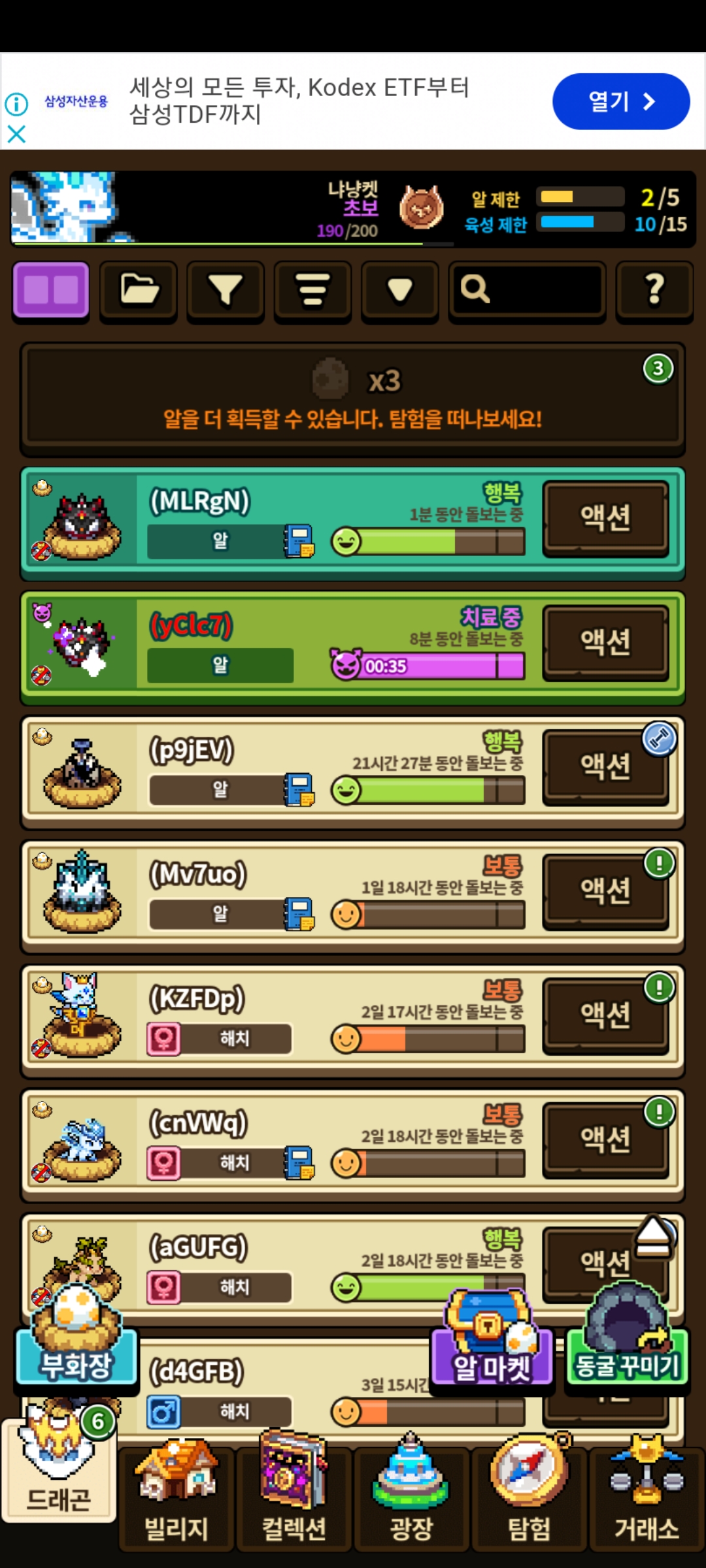Open the dragon filter funnel
This screenshot has width=706, height=1568.
coord(226,290)
